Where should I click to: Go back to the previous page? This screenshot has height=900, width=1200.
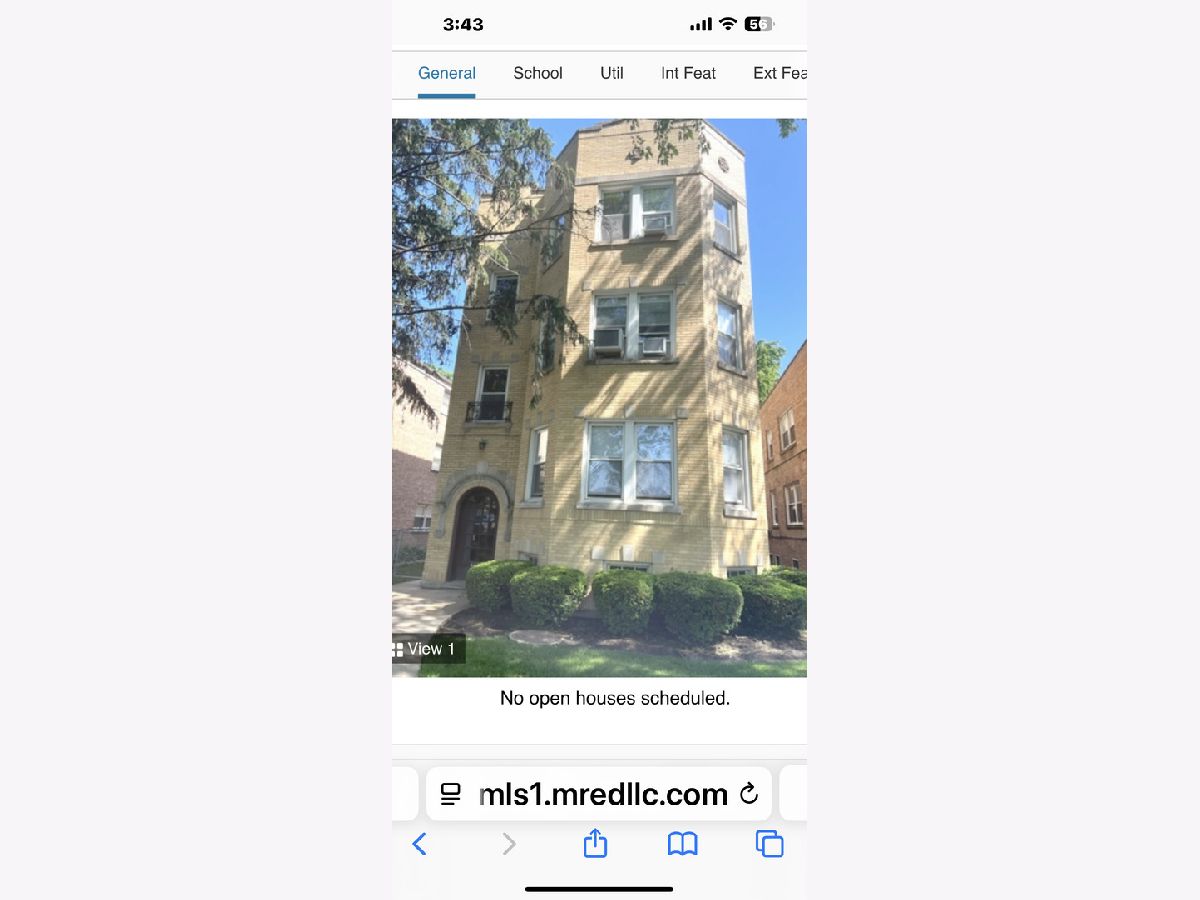[420, 844]
